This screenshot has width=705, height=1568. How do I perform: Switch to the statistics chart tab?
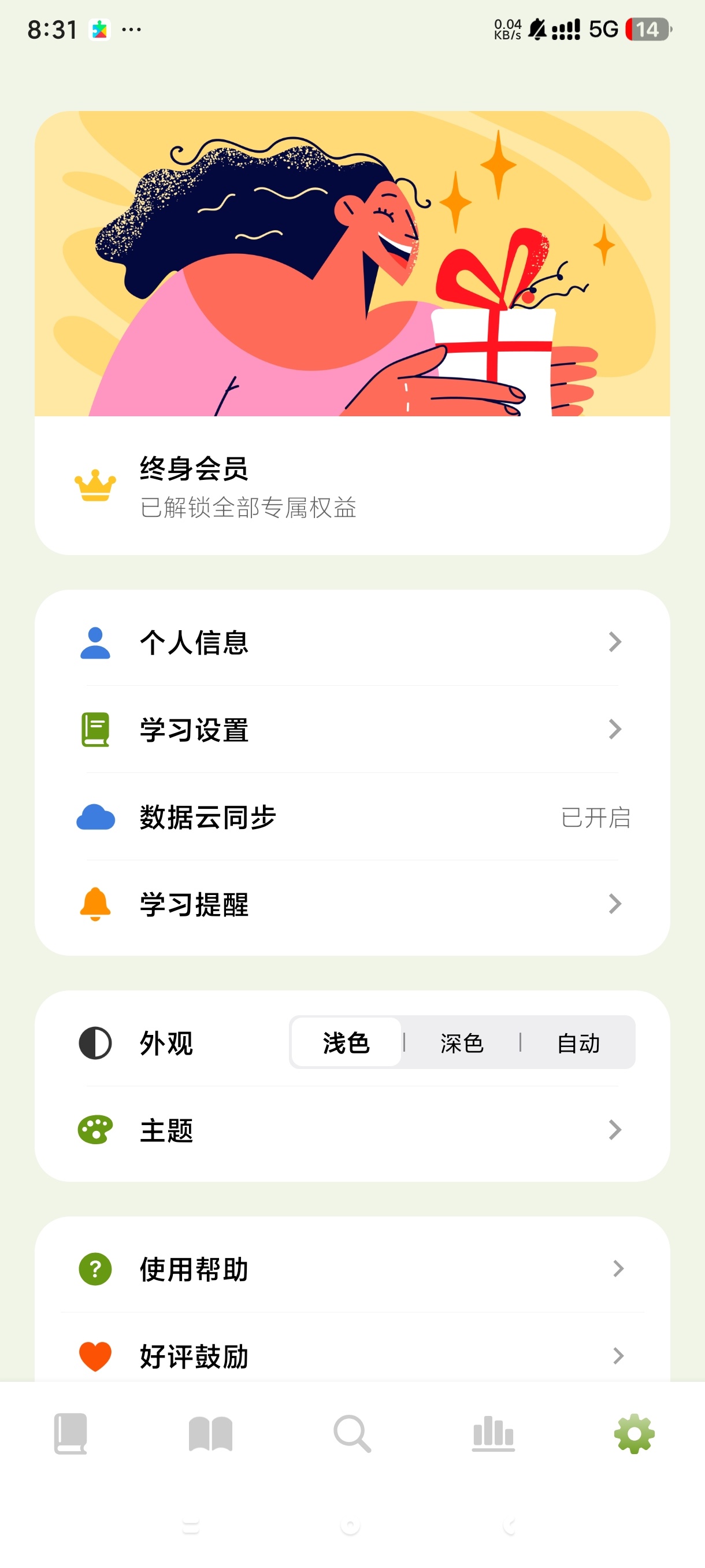493,1433
